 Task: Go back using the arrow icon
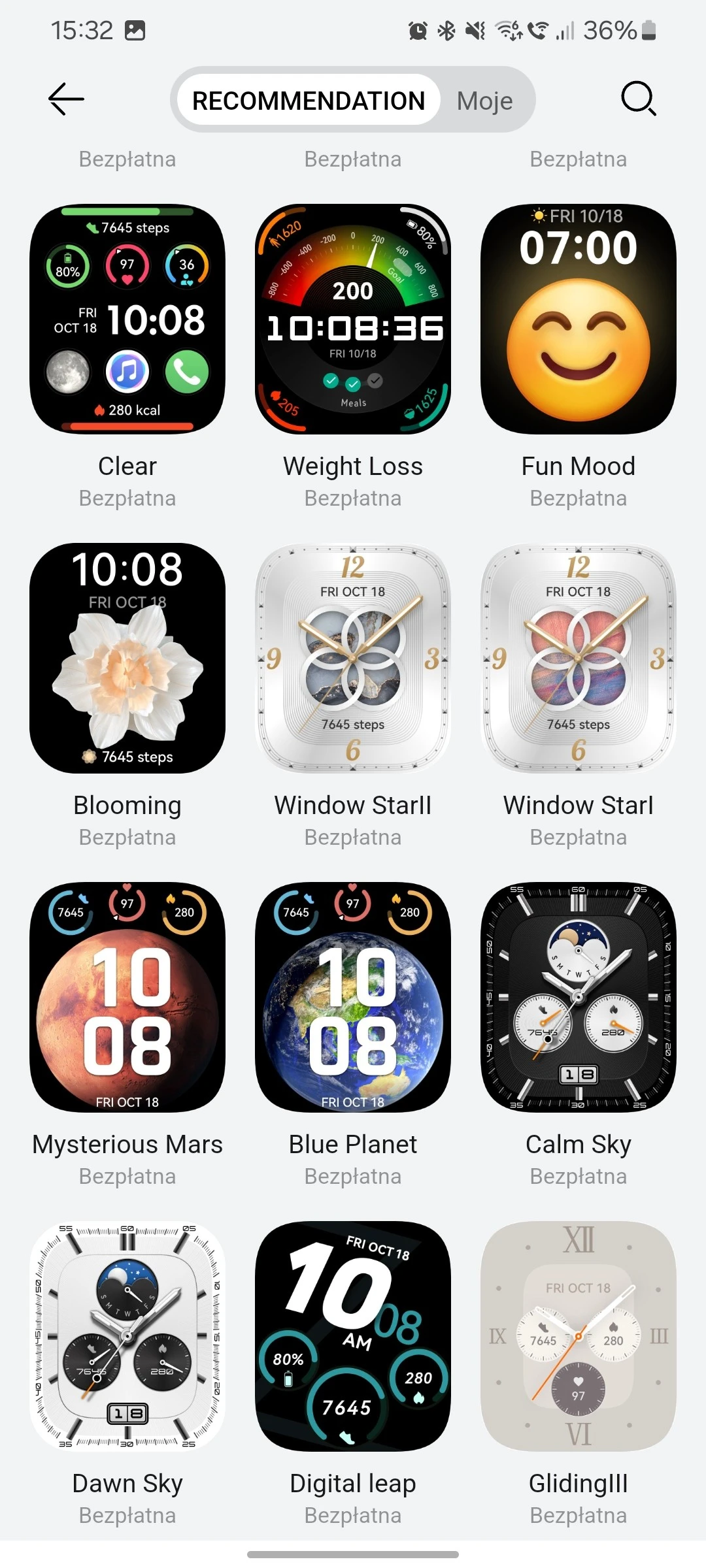click(67, 99)
